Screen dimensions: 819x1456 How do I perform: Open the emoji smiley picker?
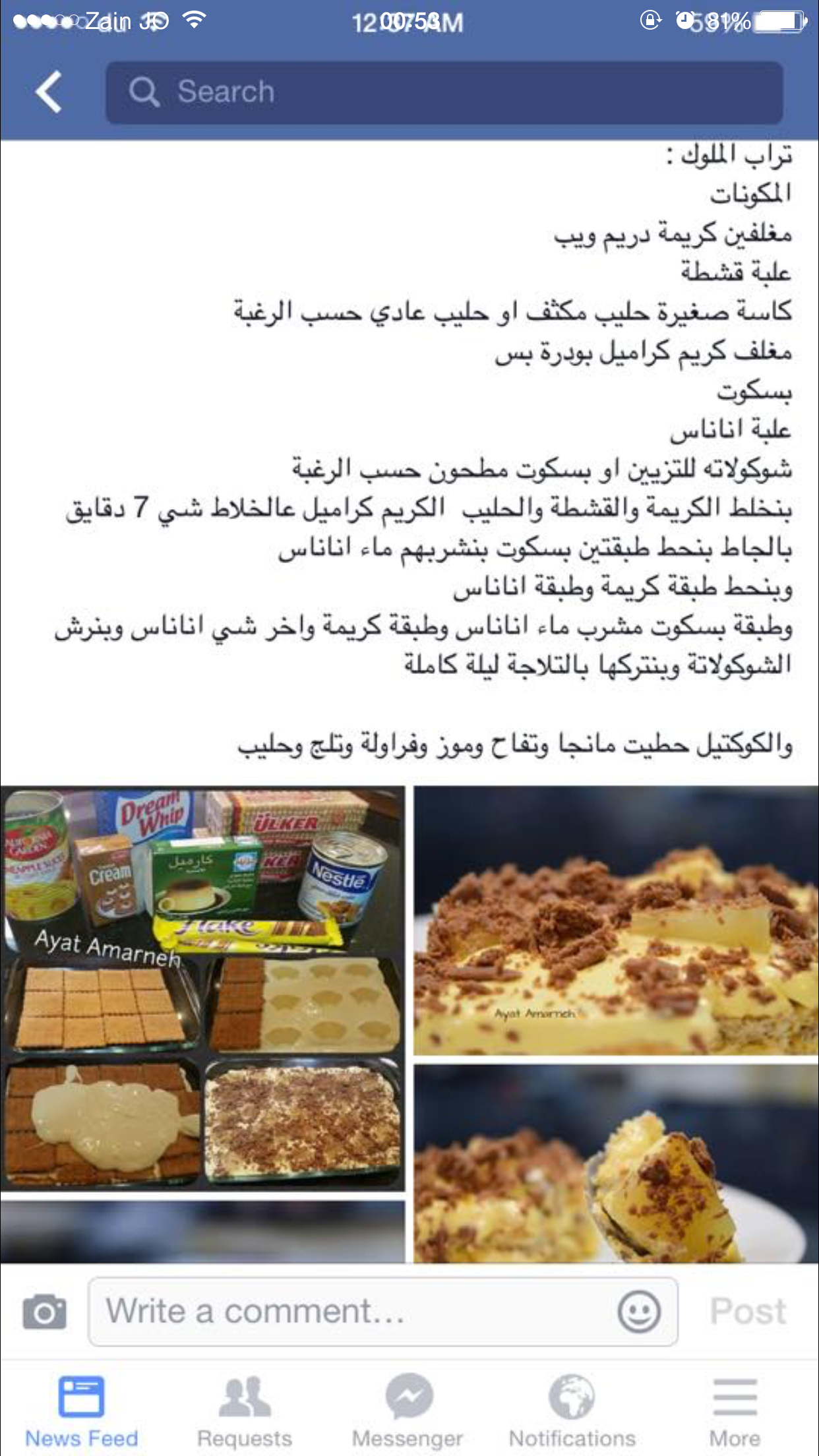(x=639, y=1312)
